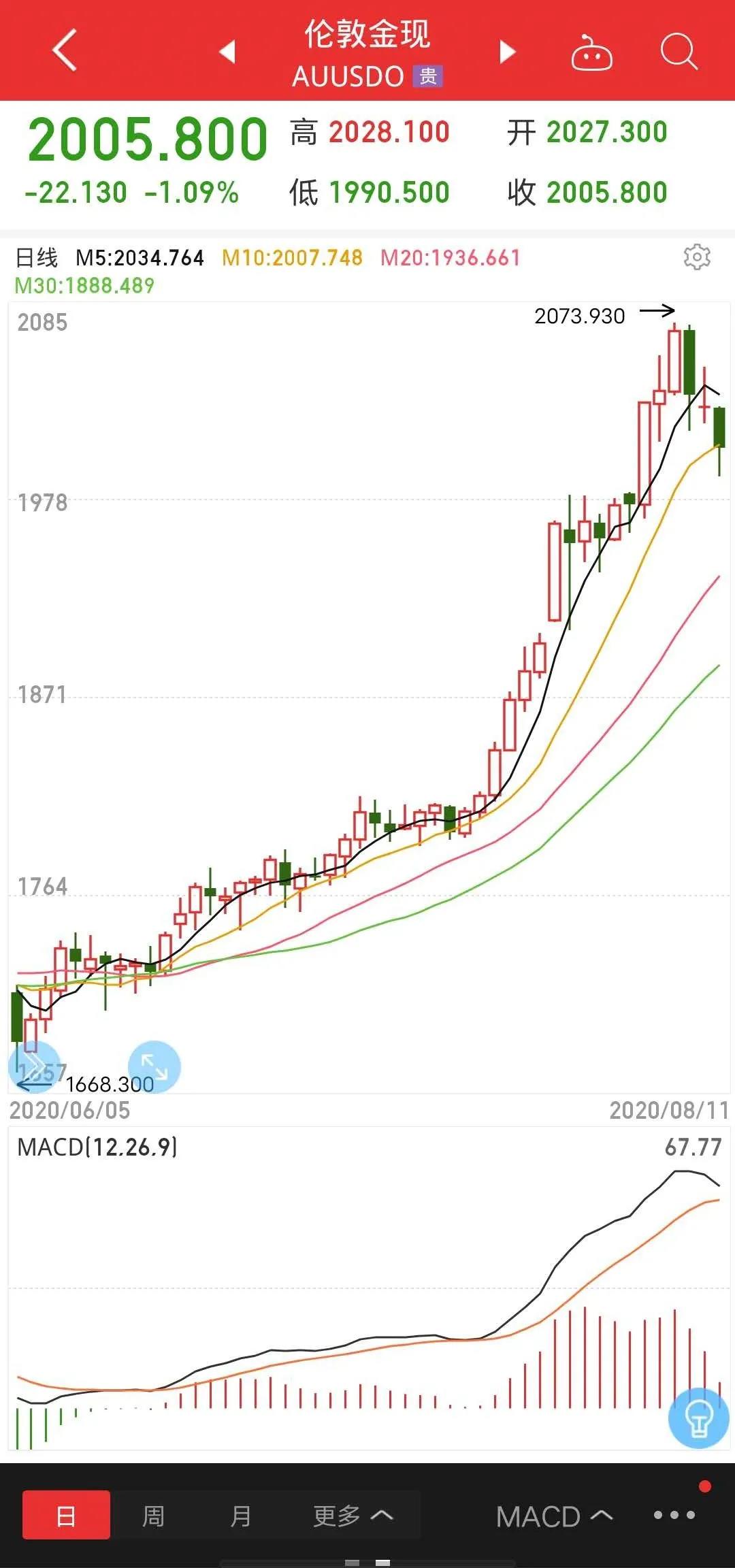Image resolution: width=735 pixels, height=1568 pixels.
Task: Select the 日 daily chart tab
Action: click(66, 1515)
